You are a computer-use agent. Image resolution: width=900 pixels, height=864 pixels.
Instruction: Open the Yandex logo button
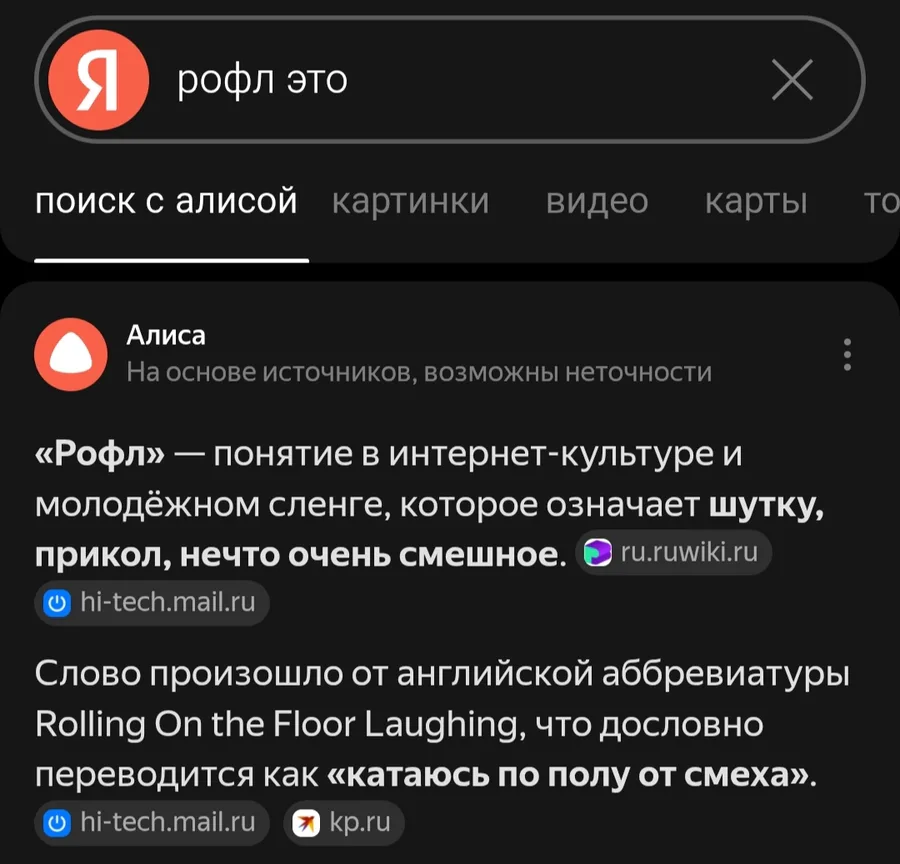(x=98, y=80)
